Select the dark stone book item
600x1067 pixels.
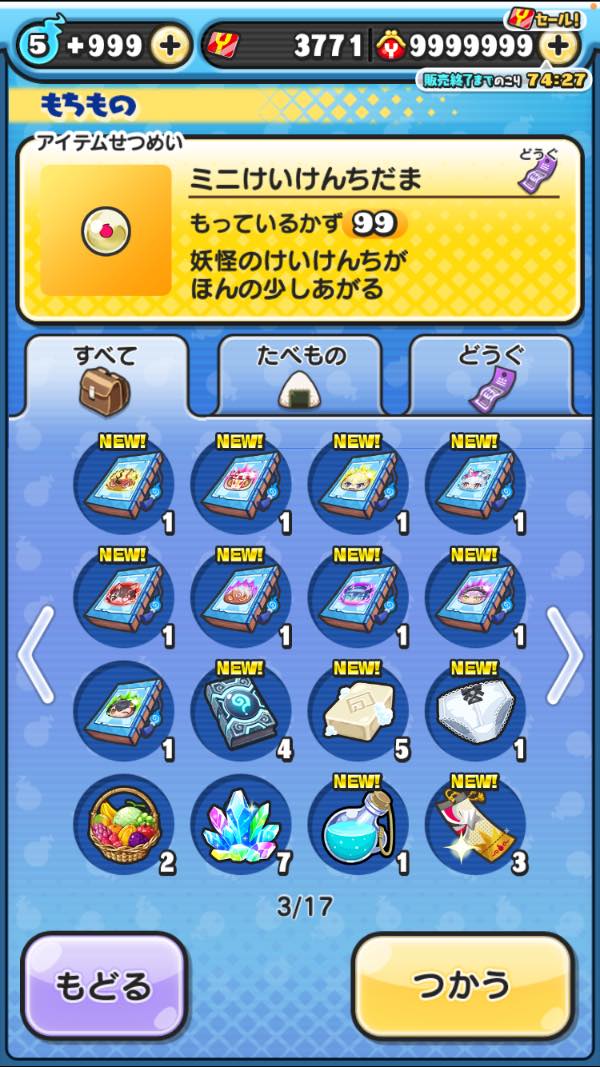240,710
